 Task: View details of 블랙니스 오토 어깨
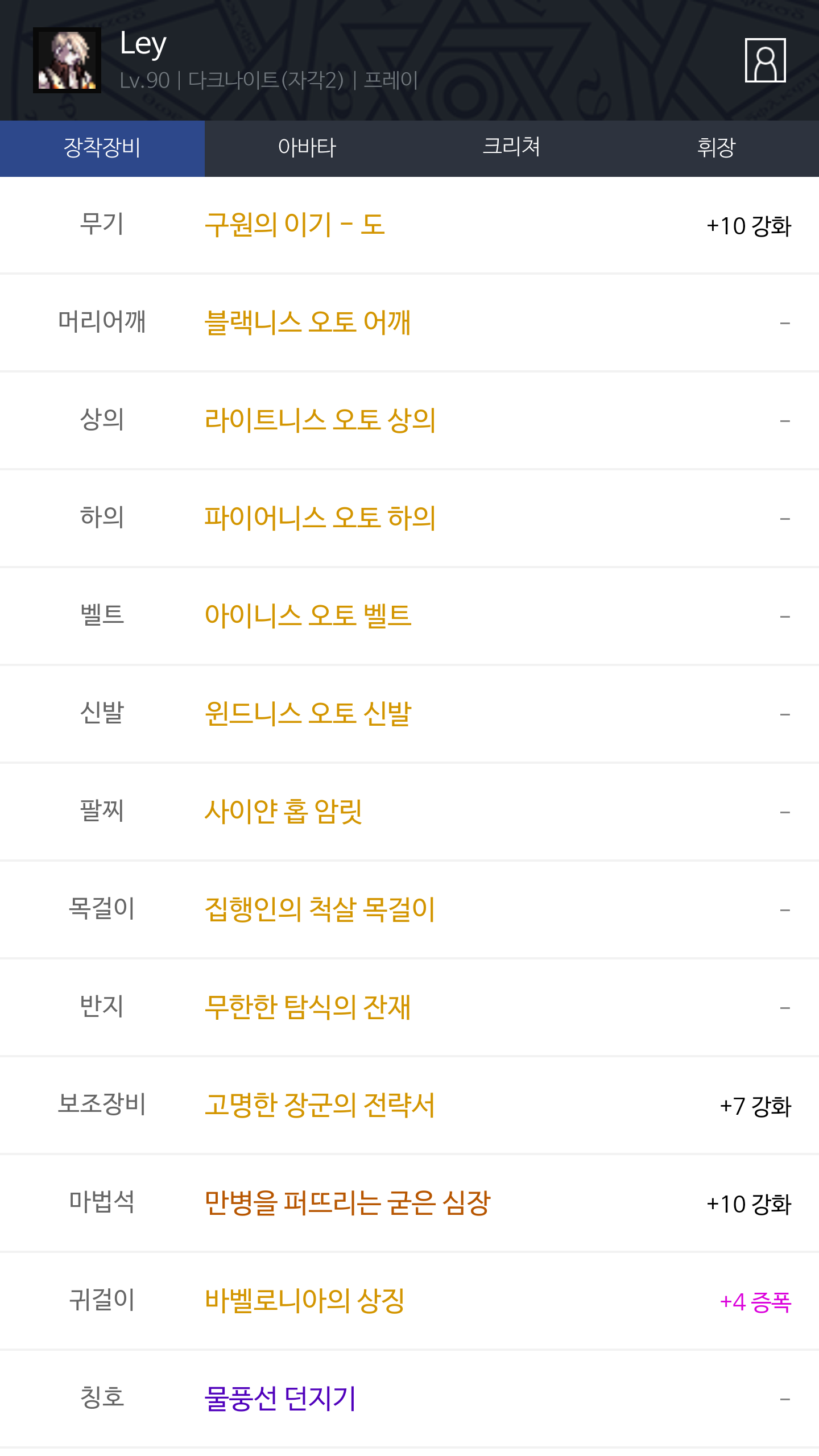click(307, 322)
